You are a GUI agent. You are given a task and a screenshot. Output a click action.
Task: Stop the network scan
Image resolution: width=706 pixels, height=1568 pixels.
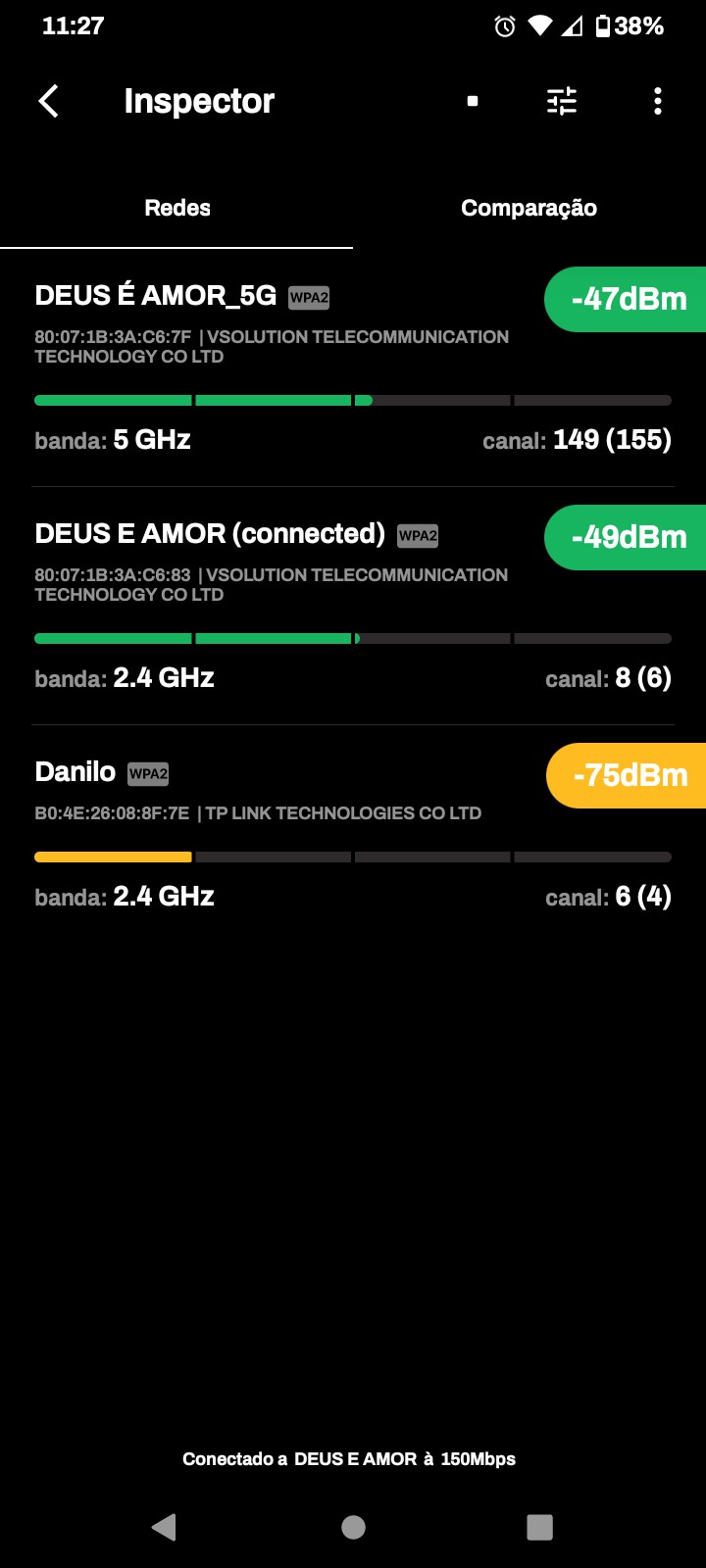tap(473, 101)
